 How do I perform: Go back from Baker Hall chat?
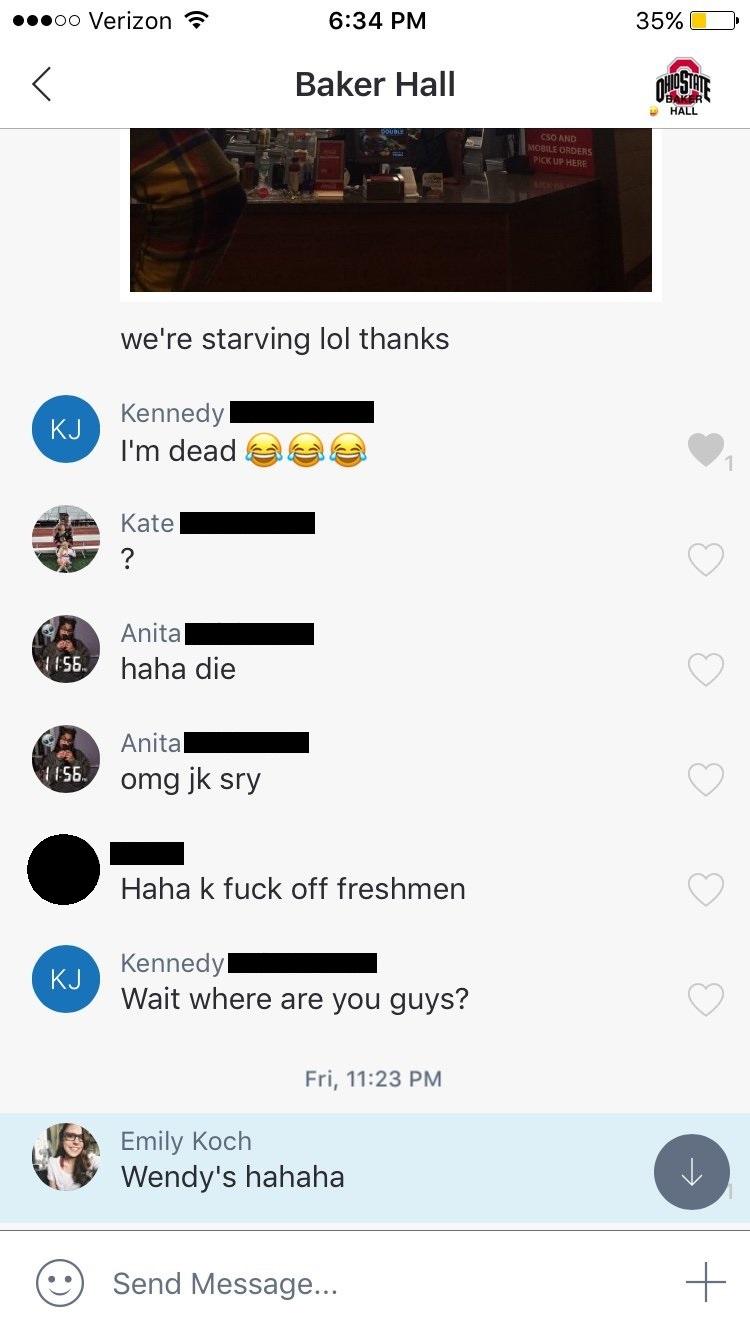[41, 85]
